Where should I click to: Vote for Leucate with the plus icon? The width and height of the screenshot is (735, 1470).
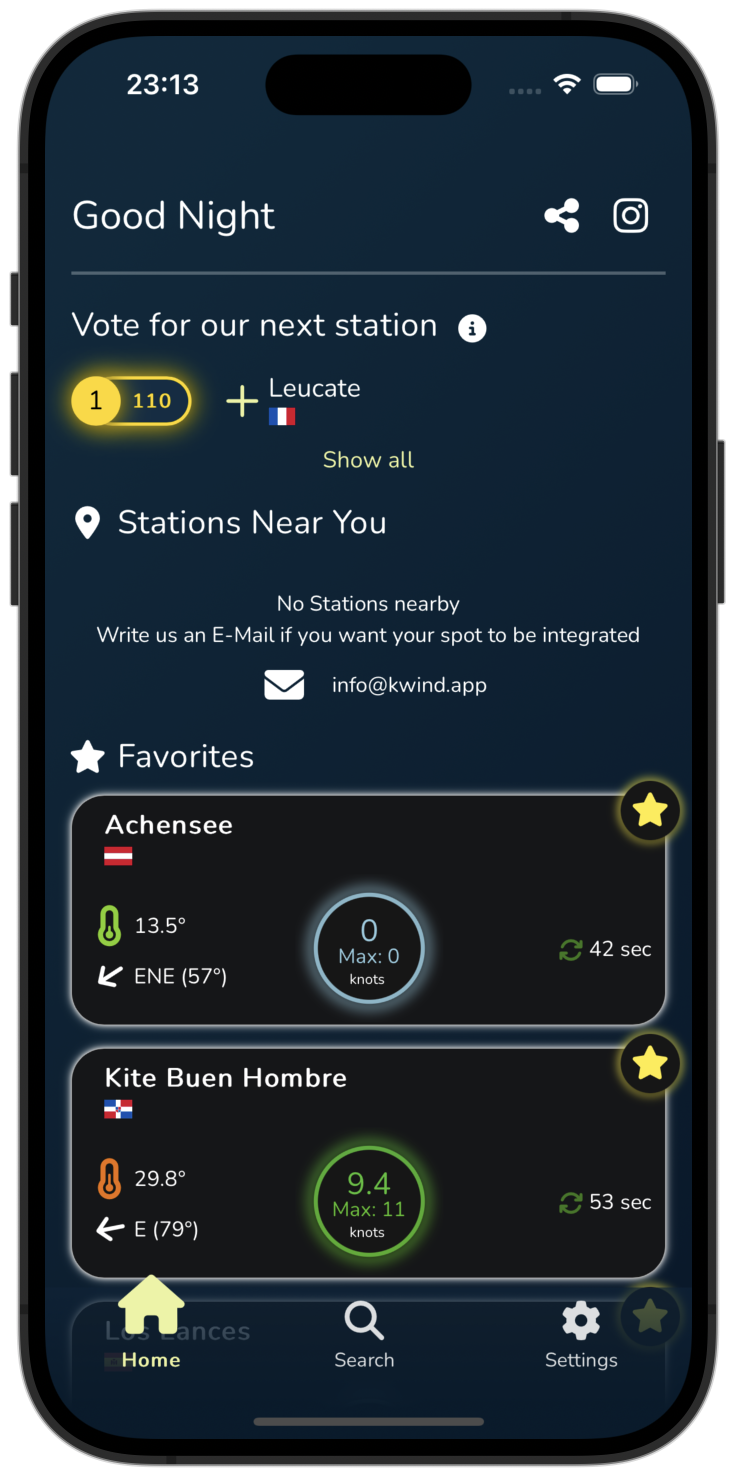(242, 402)
